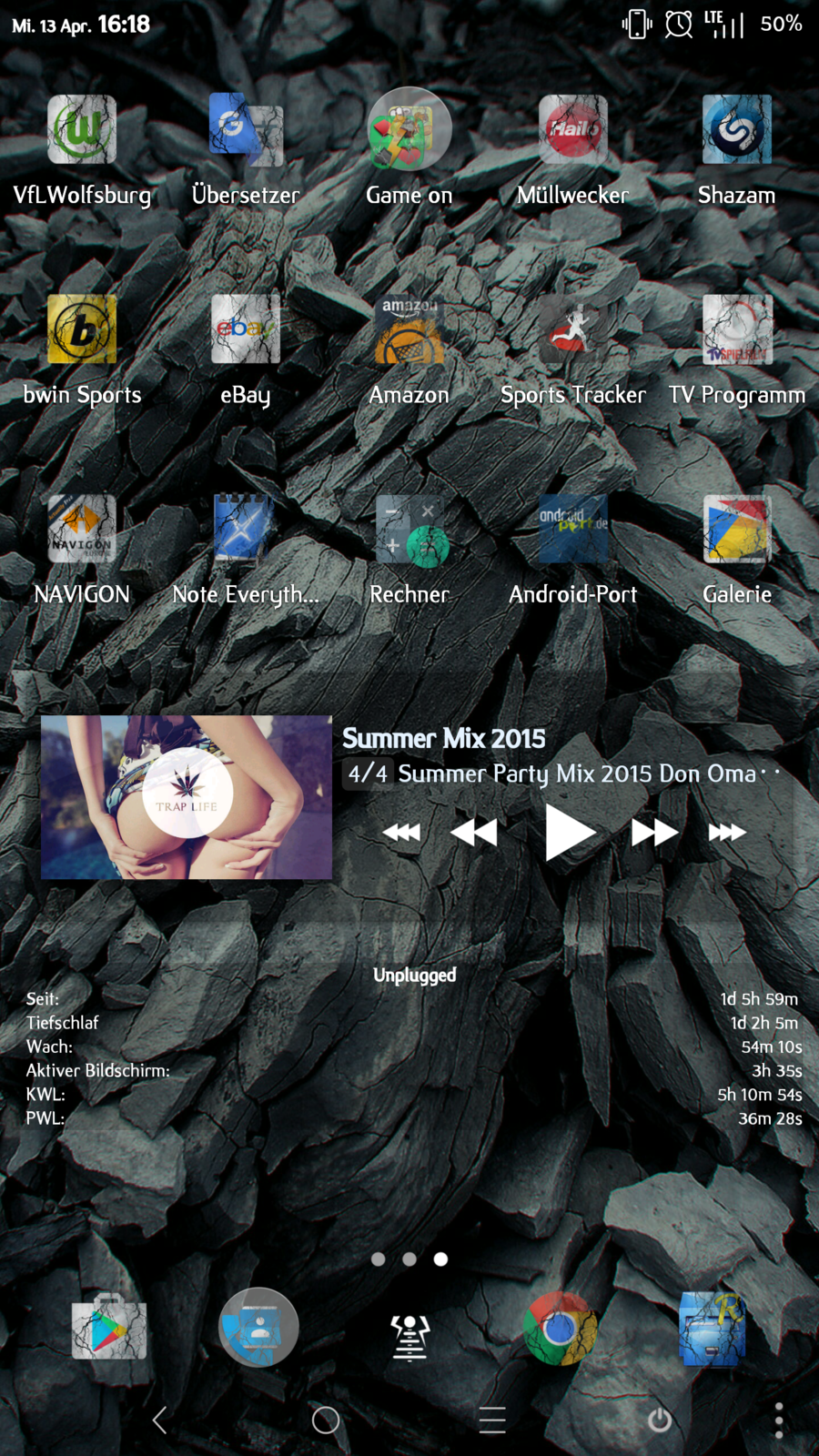
Task: Open Sports Tracker
Action: pos(573,329)
